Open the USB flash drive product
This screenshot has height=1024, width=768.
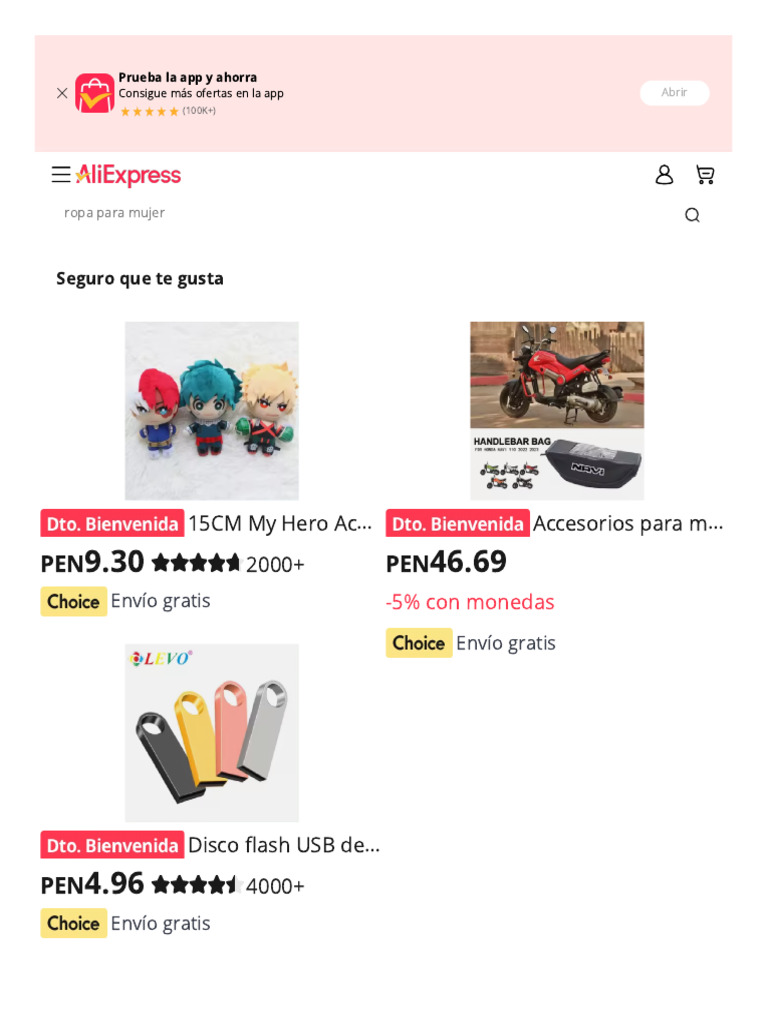[211, 733]
